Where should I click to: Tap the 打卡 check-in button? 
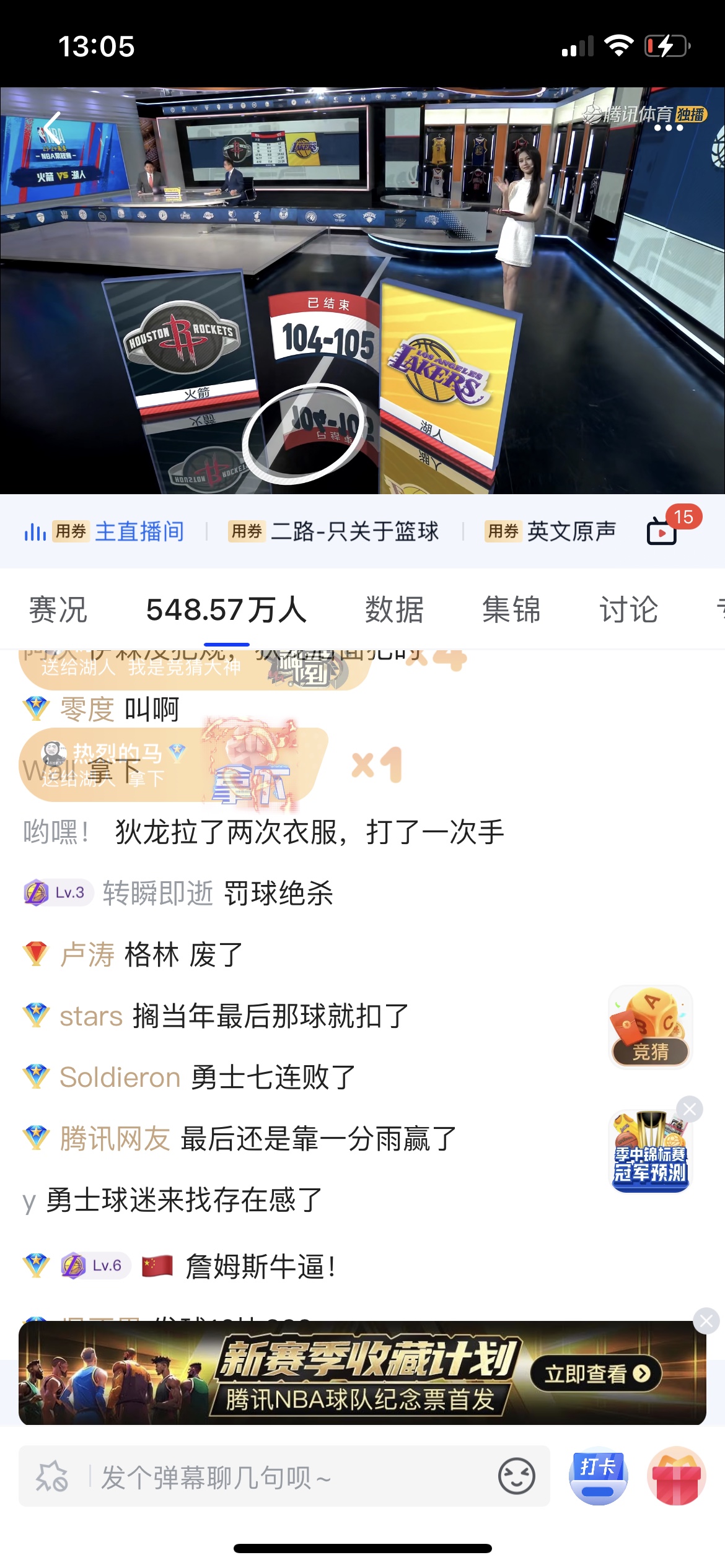[599, 1476]
